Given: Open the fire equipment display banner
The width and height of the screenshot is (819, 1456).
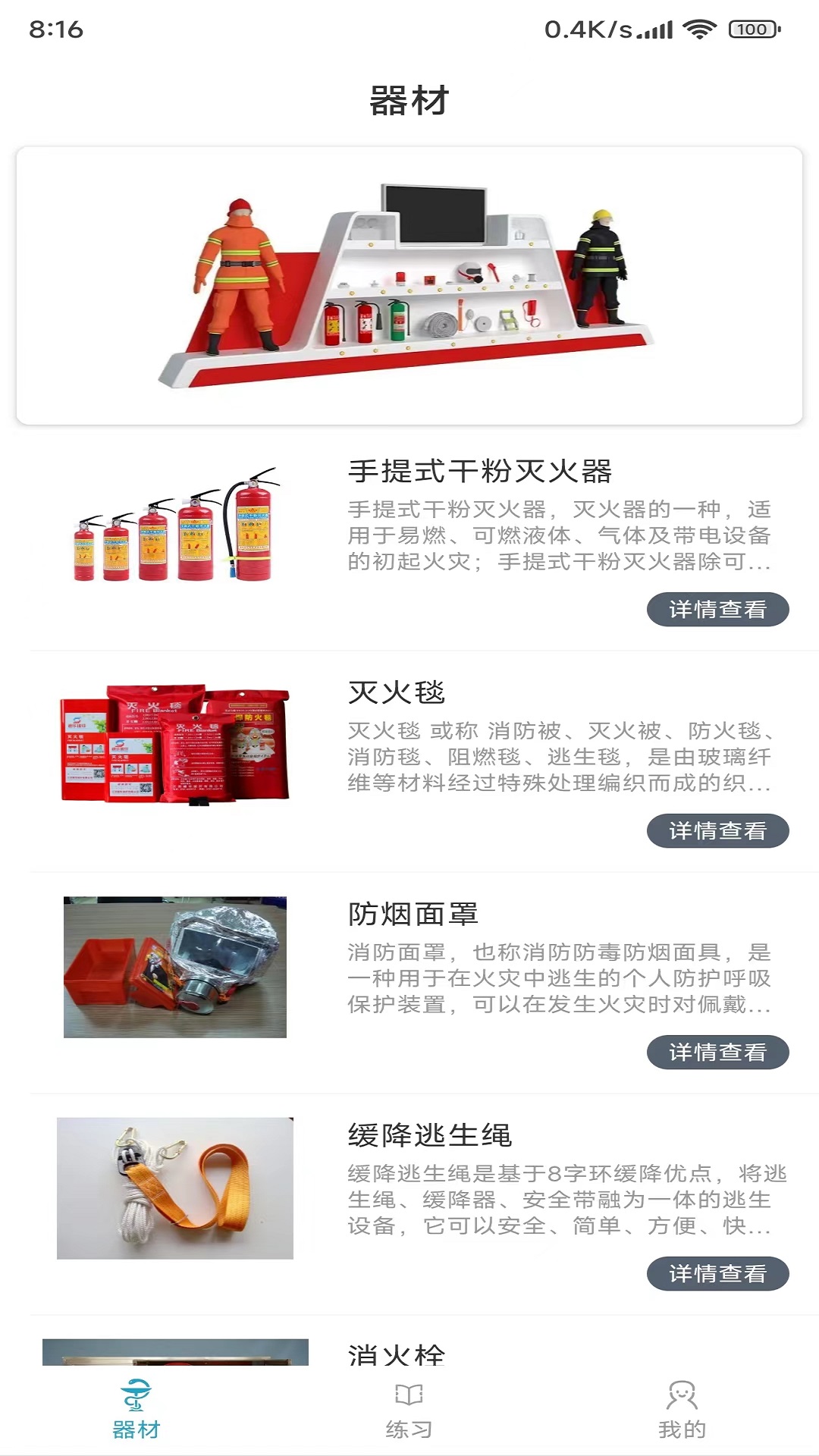Looking at the screenshot, I should click(409, 285).
